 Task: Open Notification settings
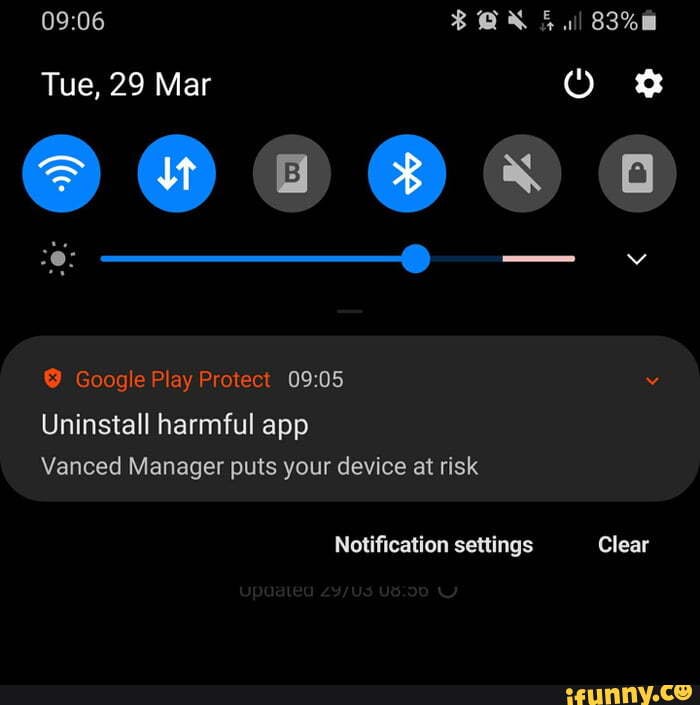point(433,545)
